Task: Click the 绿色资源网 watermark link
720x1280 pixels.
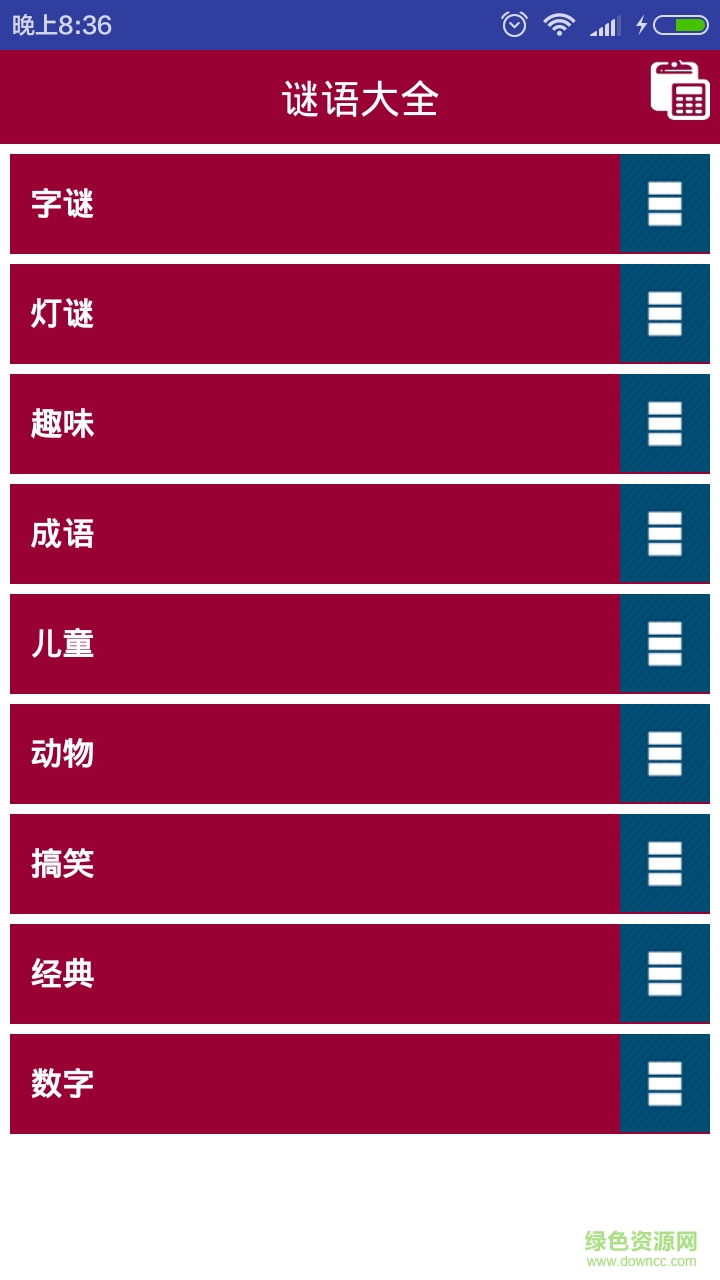Action: pyautogui.click(x=641, y=1240)
